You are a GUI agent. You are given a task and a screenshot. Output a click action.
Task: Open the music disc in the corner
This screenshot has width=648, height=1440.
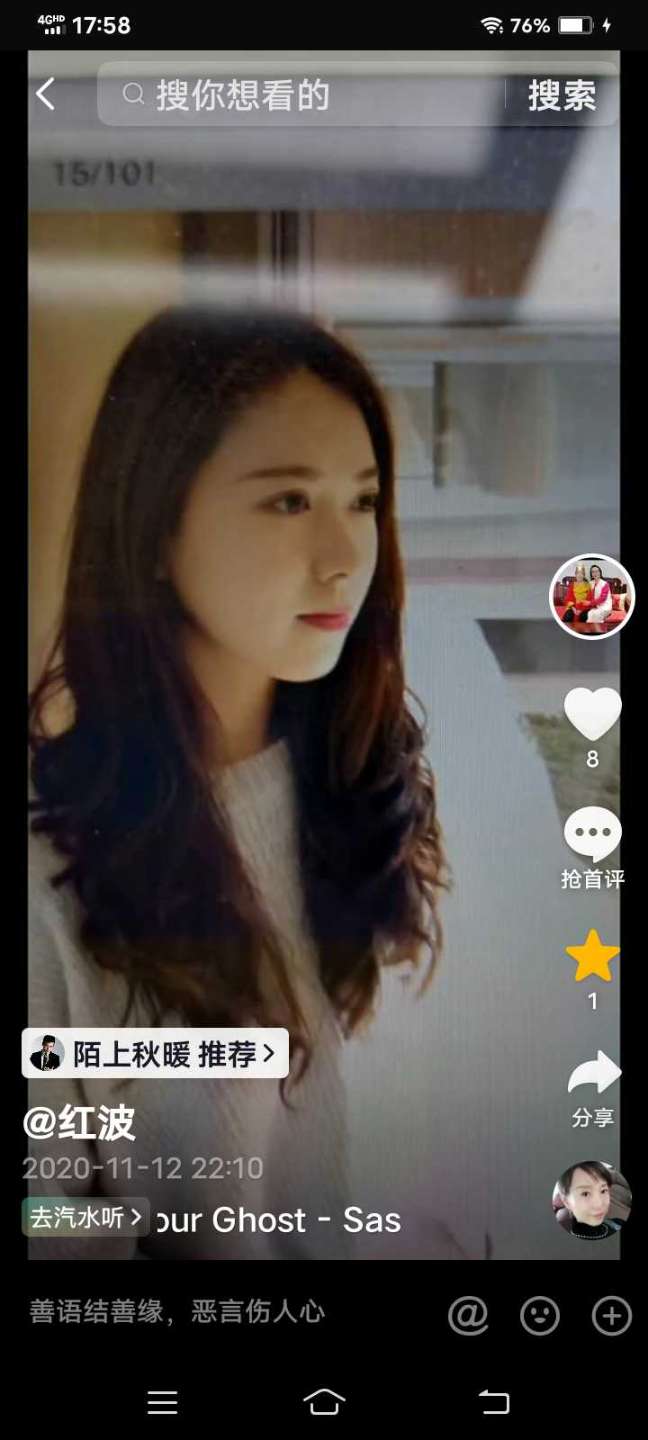[x=592, y=1200]
